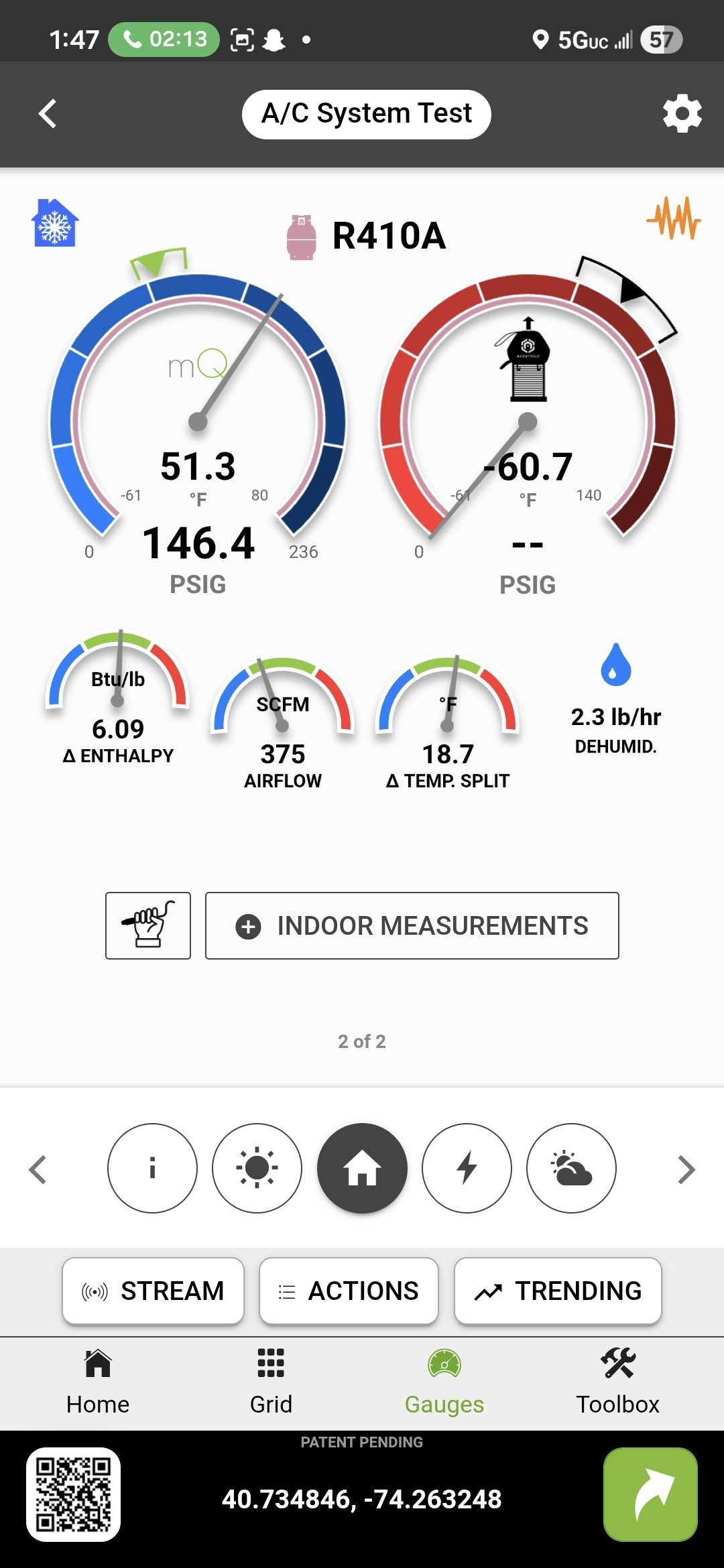Share using the green arrow button

click(x=650, y=1494)
